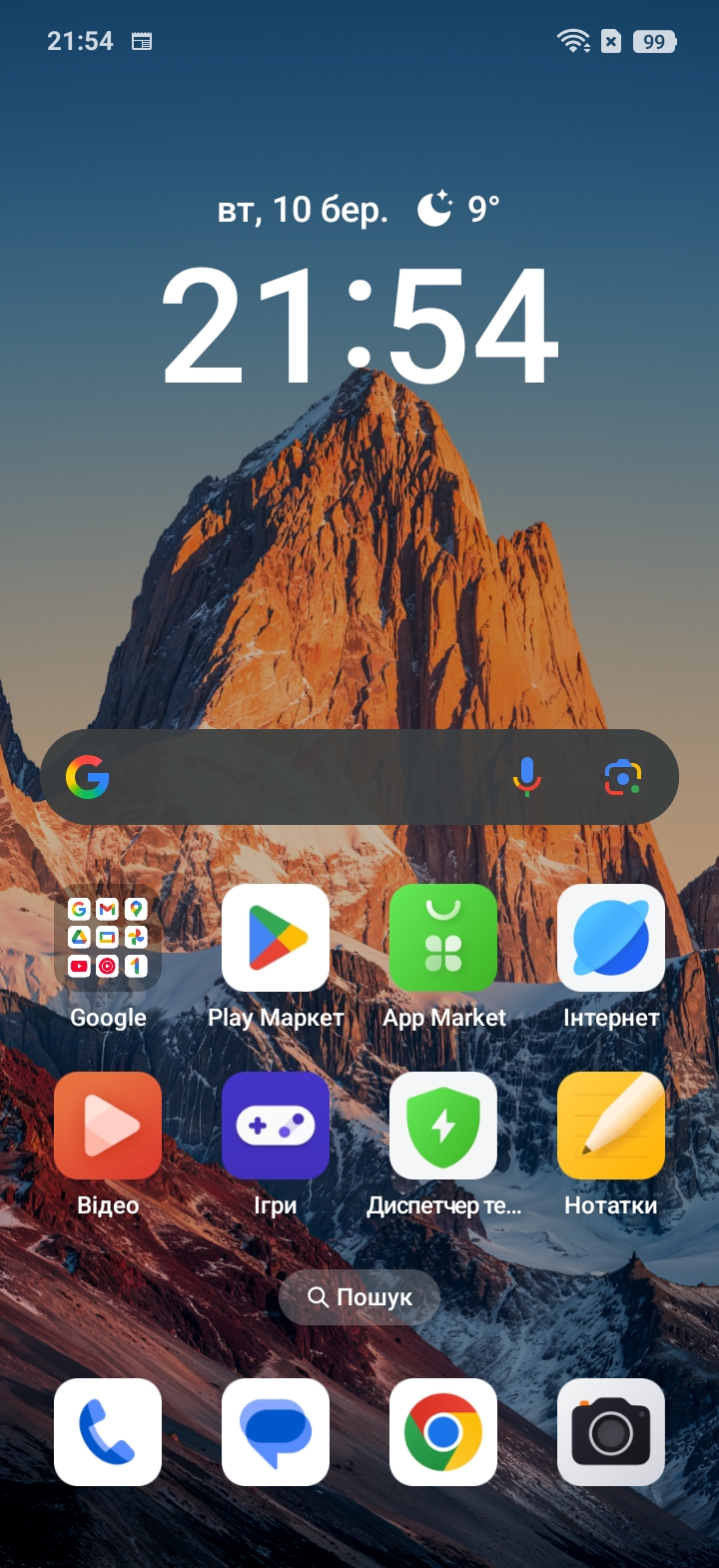Launch the Ігри app
This screenshot has width=719, height=1568.
[x=276, y=1126]
